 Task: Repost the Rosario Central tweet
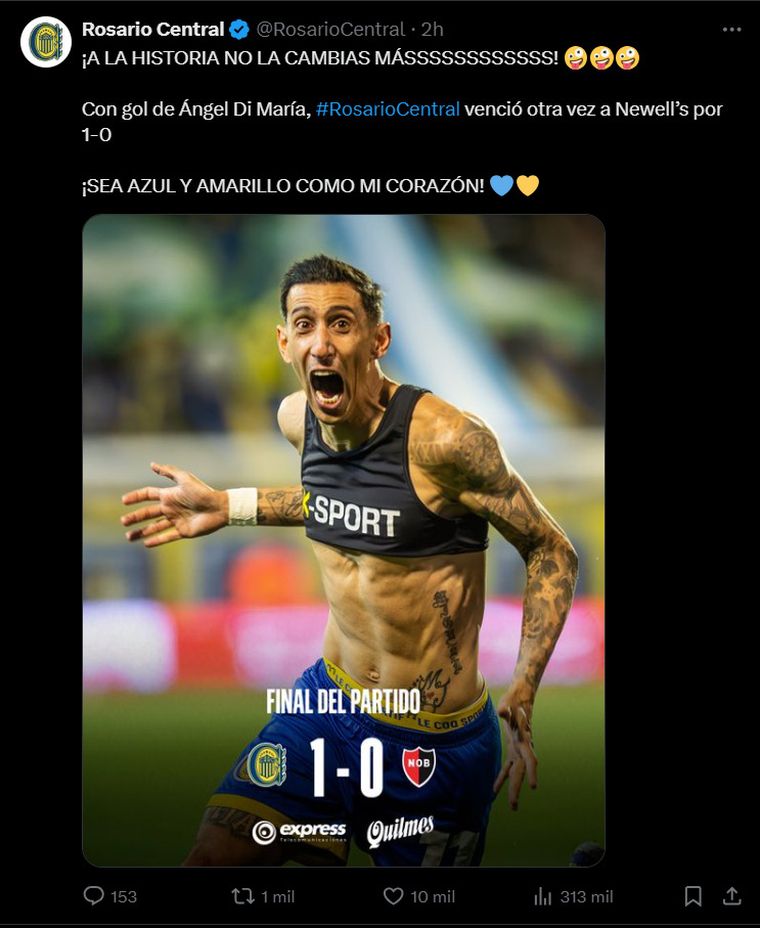click(x=243, y=896)
